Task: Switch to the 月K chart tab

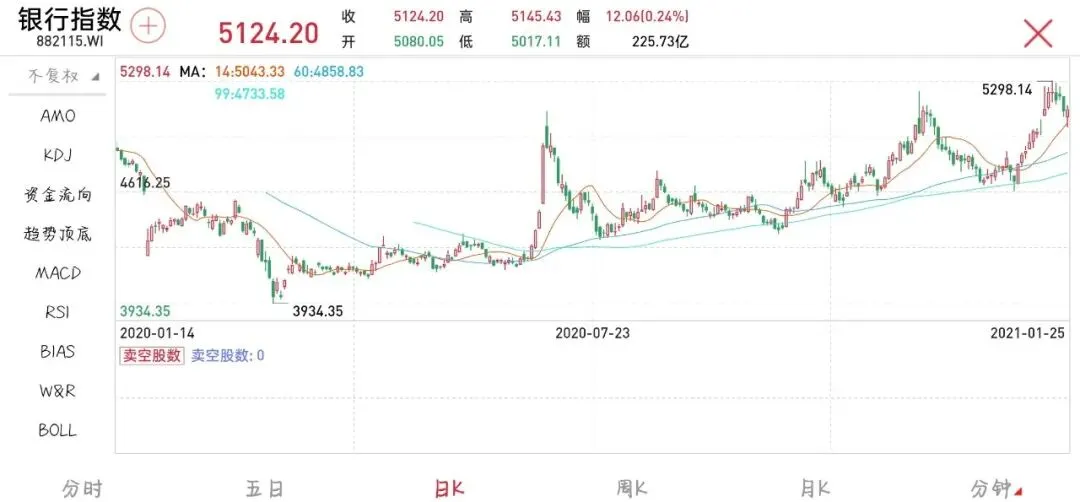Action: [815, 489]
